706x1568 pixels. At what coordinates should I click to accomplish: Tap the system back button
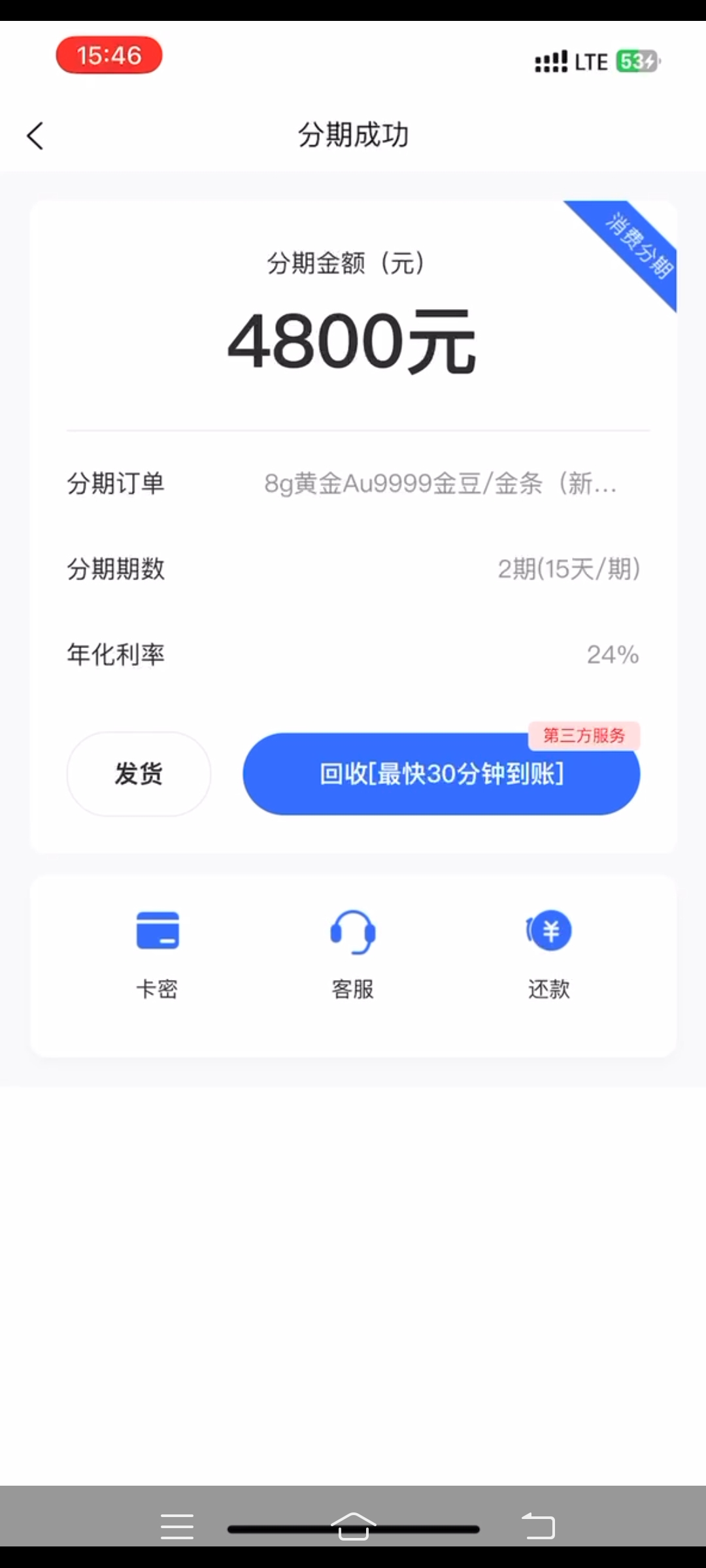click(538, 1527)
